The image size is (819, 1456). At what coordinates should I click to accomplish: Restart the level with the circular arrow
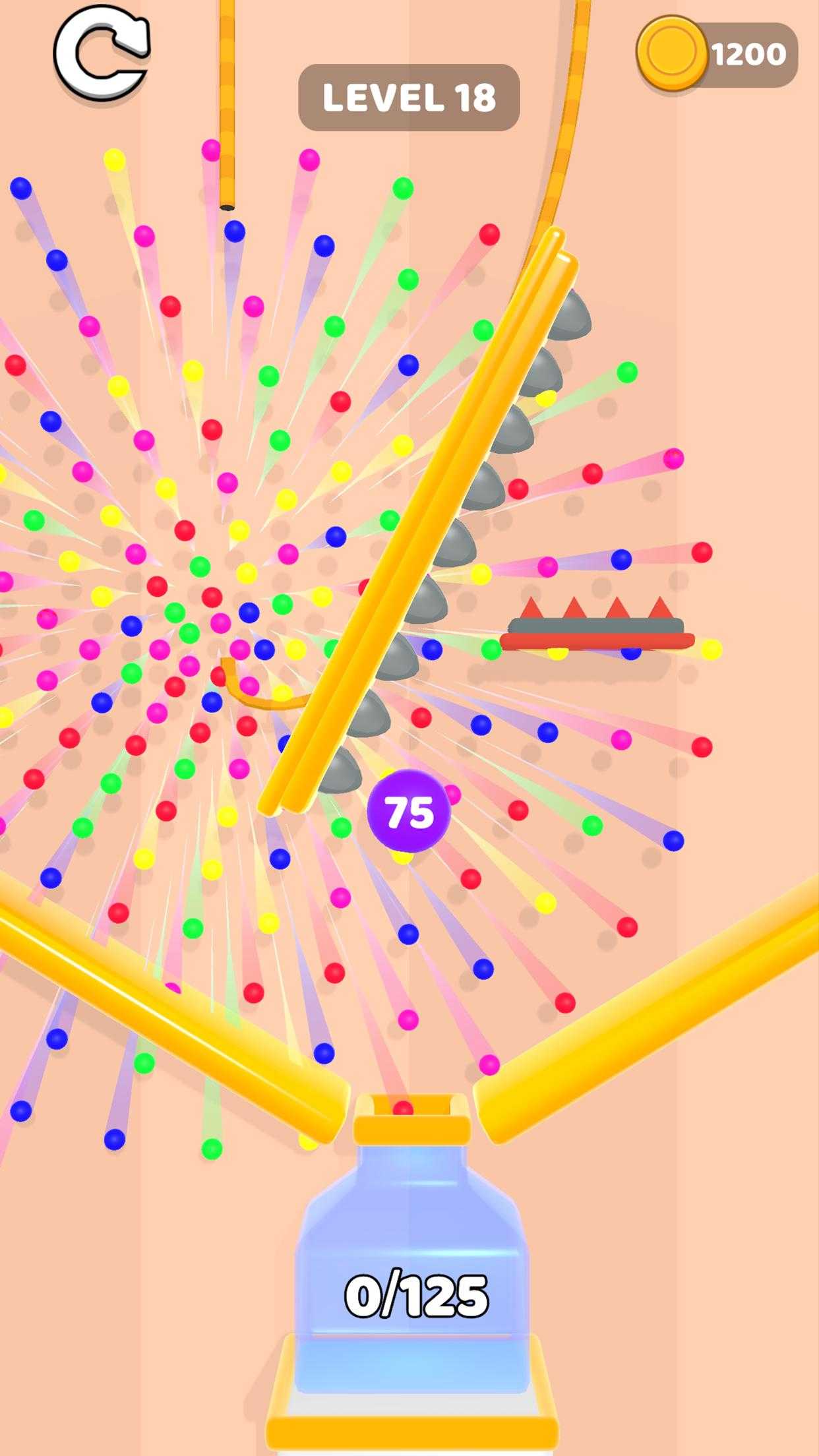(x=101, y=53)
